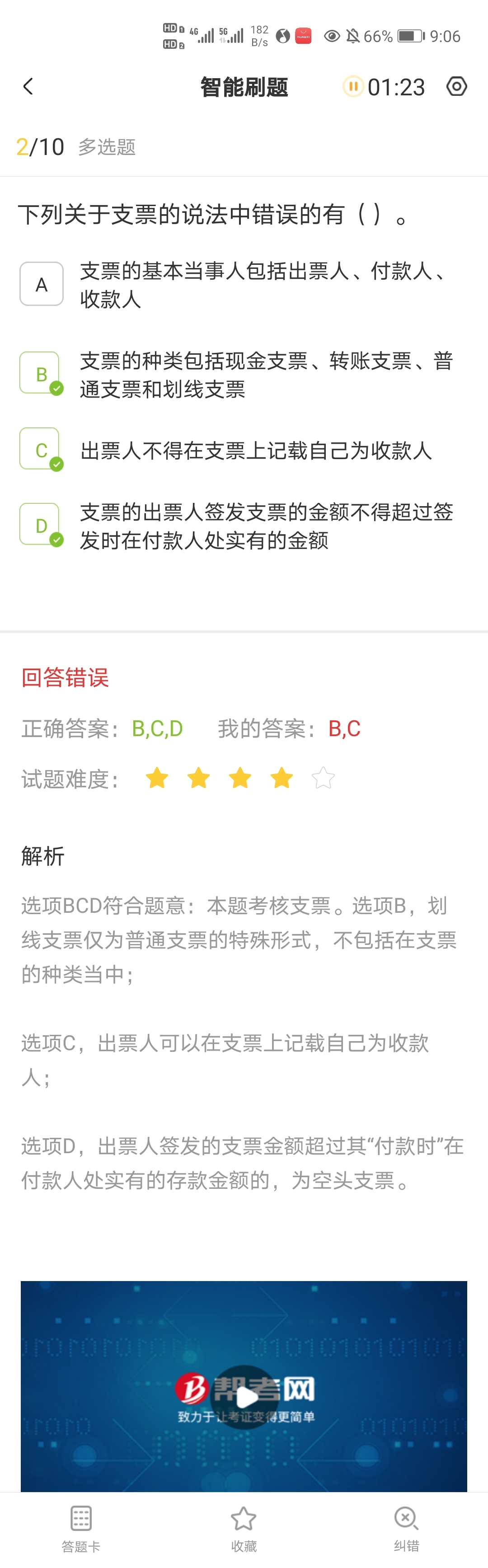Screen dimensions: 488x1568
Task: Pause the quiz timer
Action: tap(353, 86)
